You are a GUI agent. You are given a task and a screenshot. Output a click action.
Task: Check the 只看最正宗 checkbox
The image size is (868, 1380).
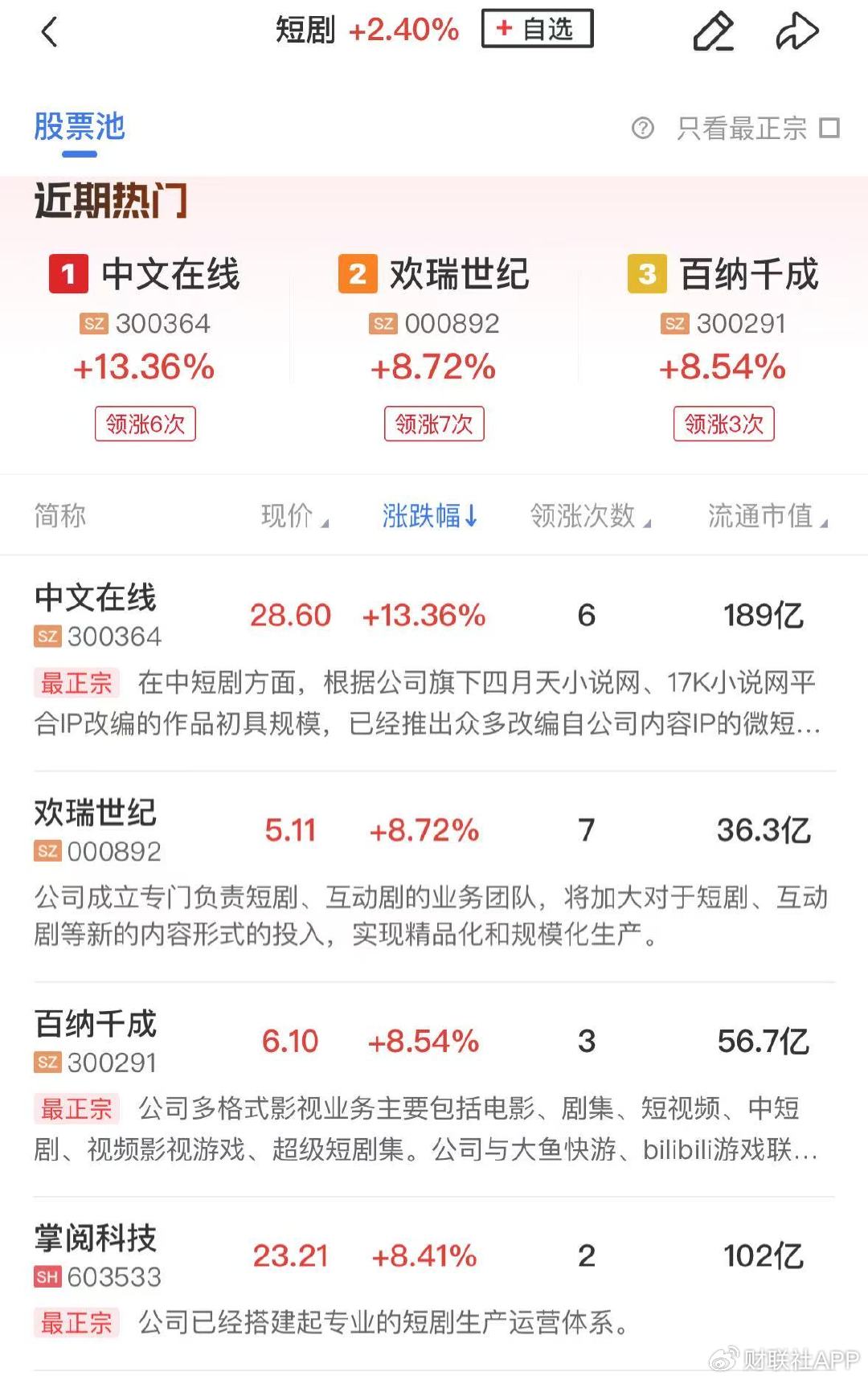[829, 128]
